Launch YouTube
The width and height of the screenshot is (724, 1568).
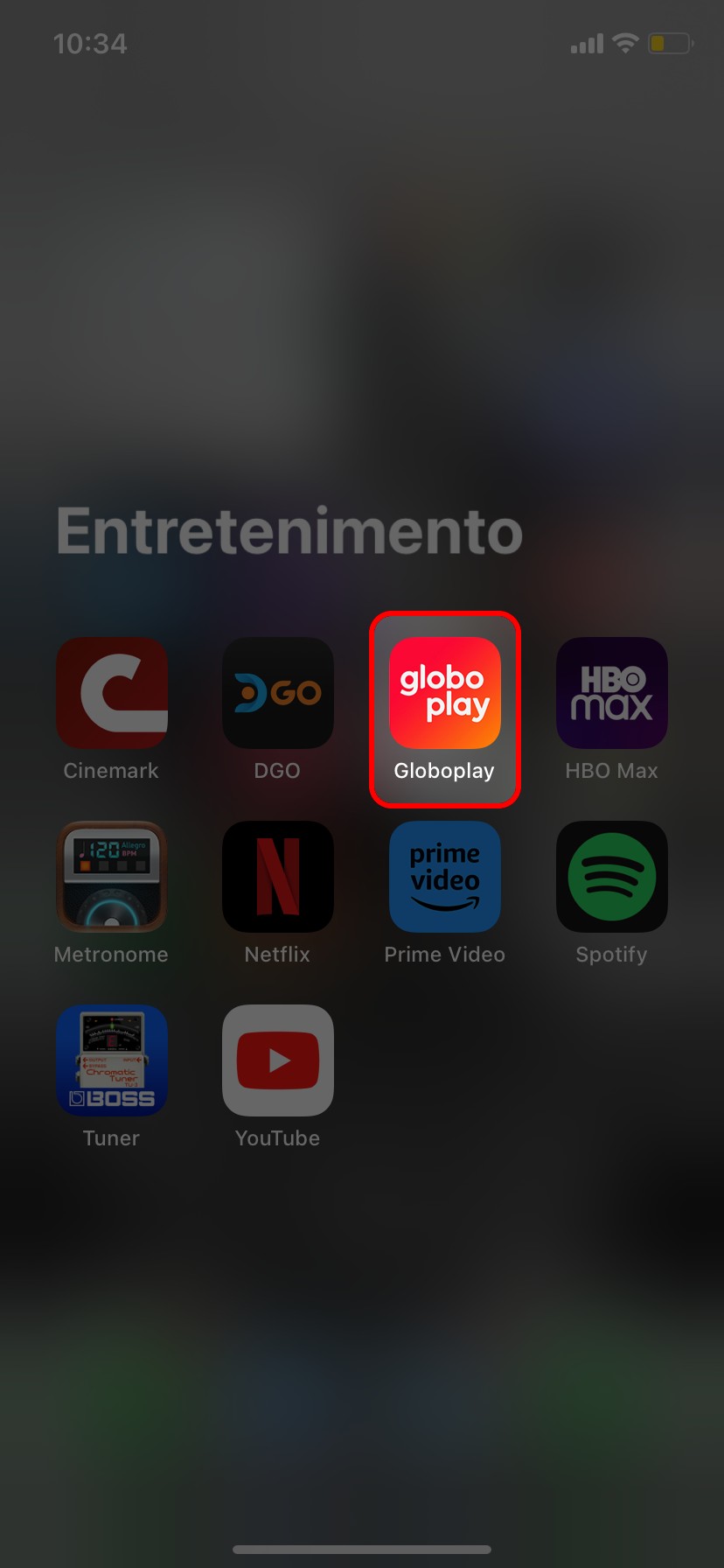click(x=277, y=1060)
